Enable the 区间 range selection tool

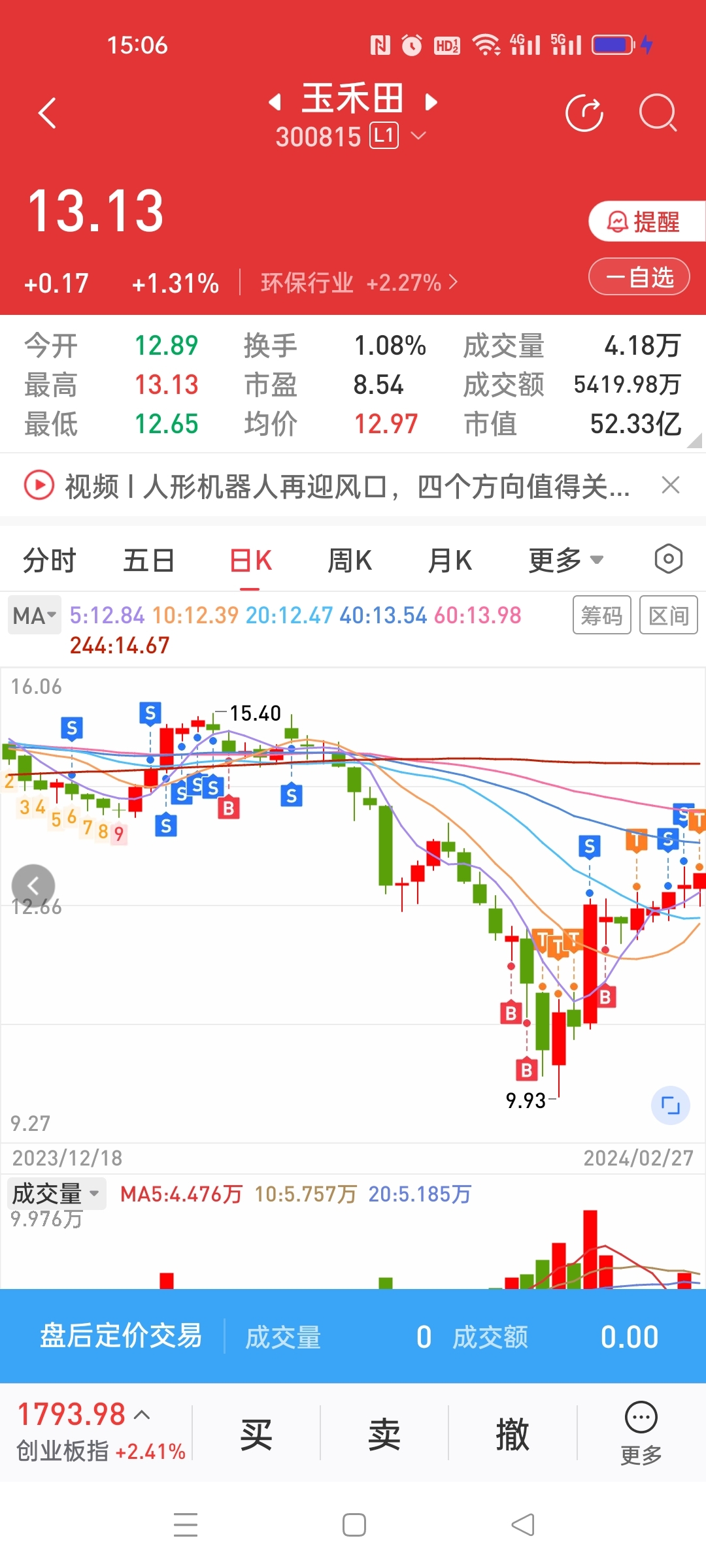[x=668, y=615]
